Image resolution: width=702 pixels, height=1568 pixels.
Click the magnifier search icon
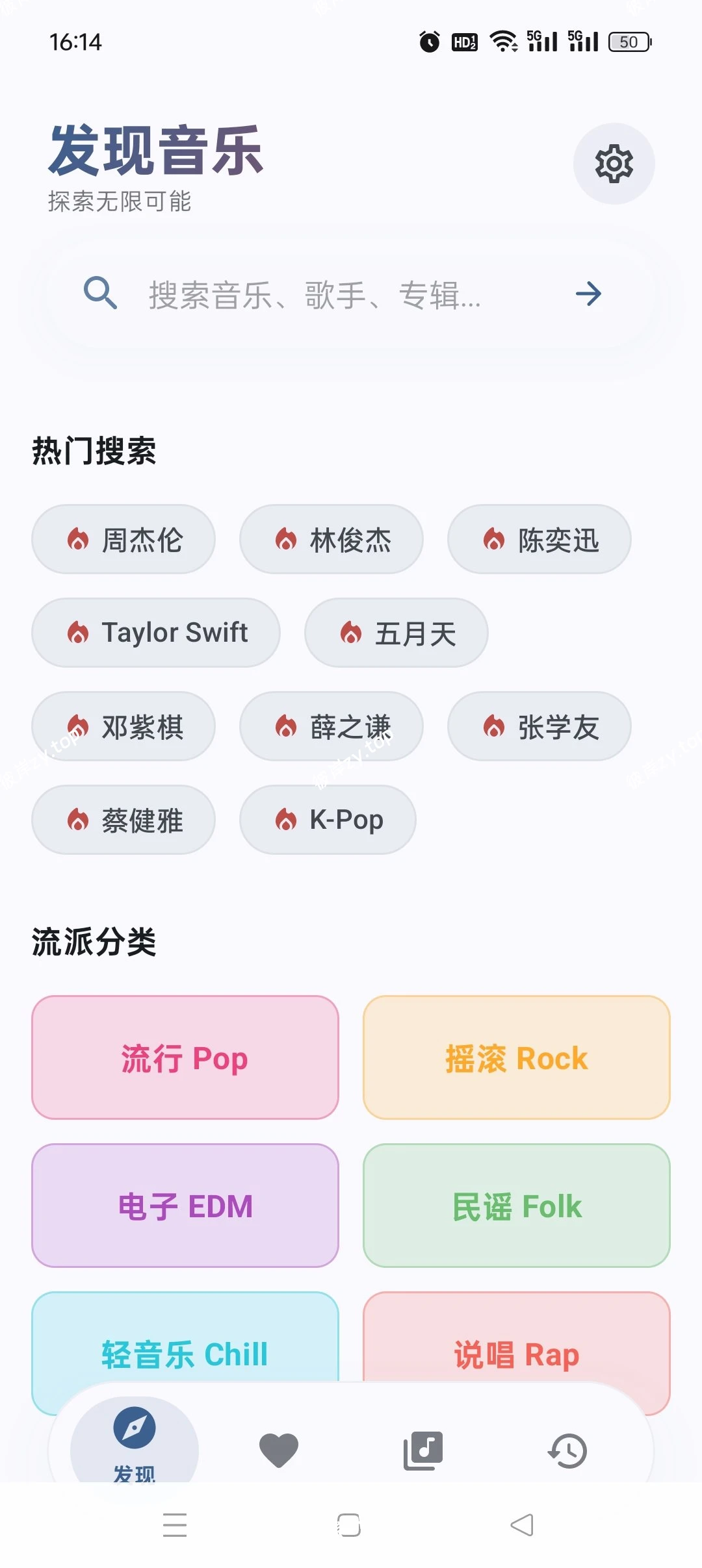(x=99, y=294)
